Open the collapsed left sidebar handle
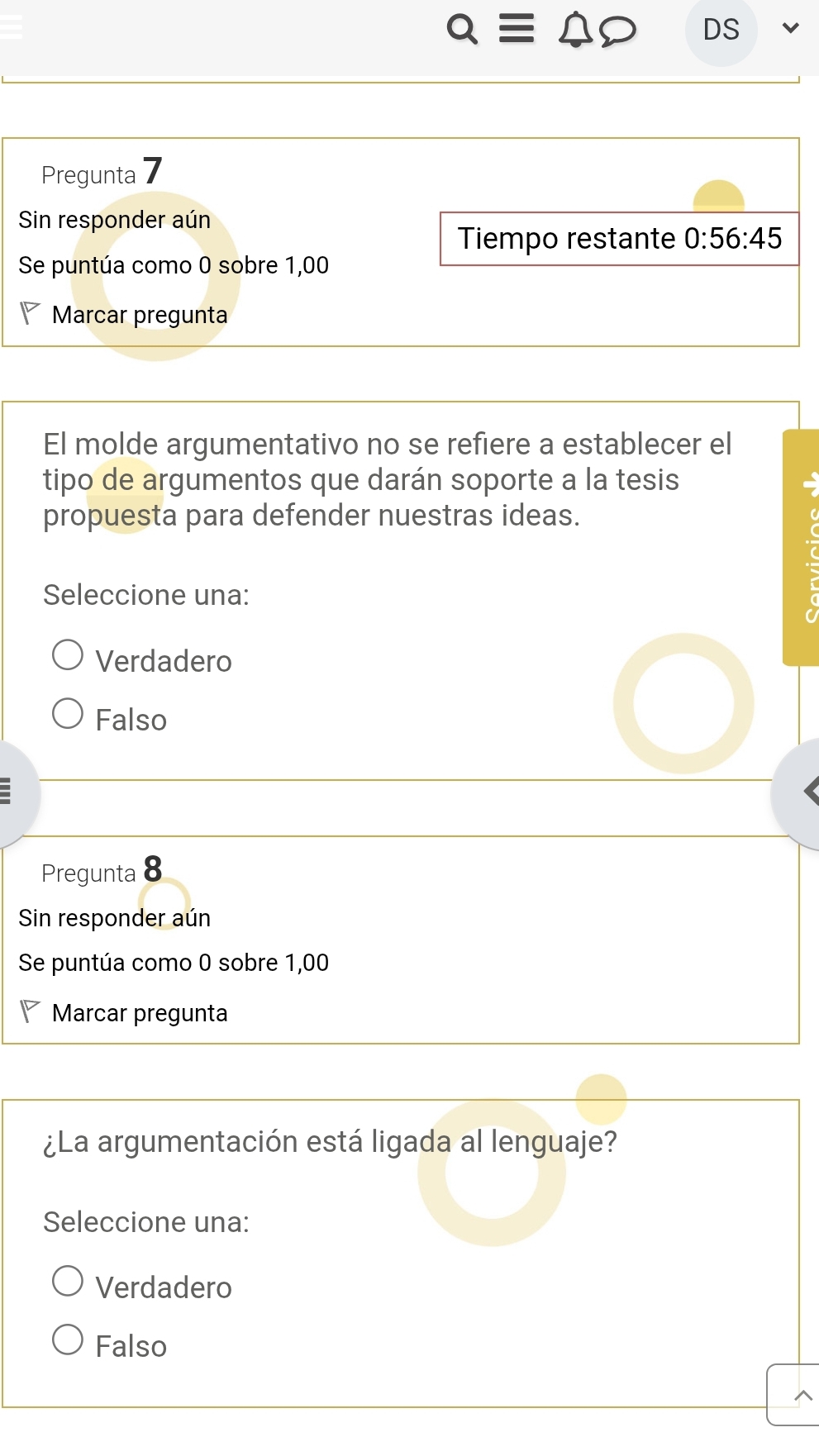Screen dimensions: 819x1456 click(x=8, y=792)
